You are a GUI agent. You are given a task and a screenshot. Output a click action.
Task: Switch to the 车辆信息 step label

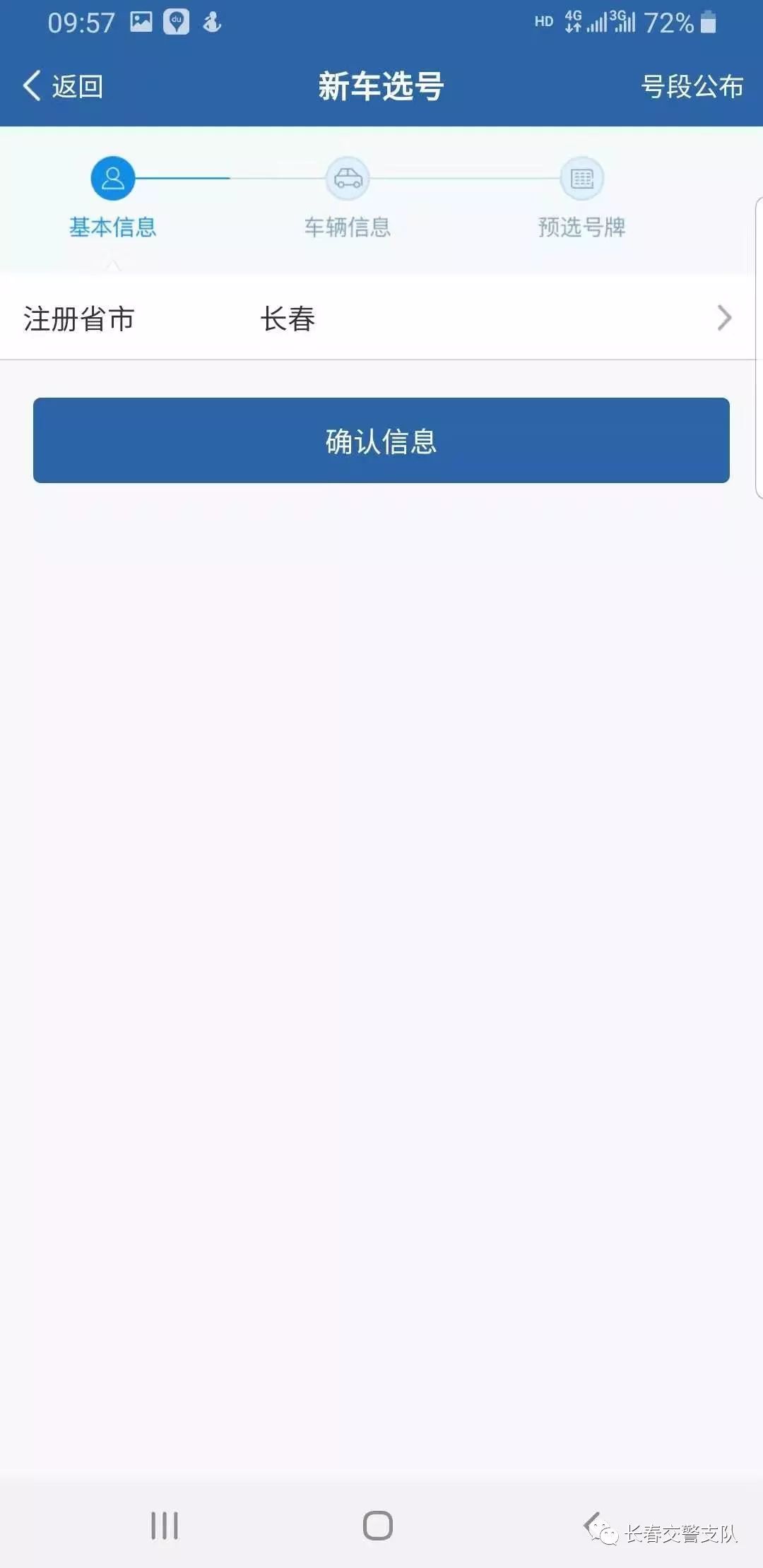point(348,227)
